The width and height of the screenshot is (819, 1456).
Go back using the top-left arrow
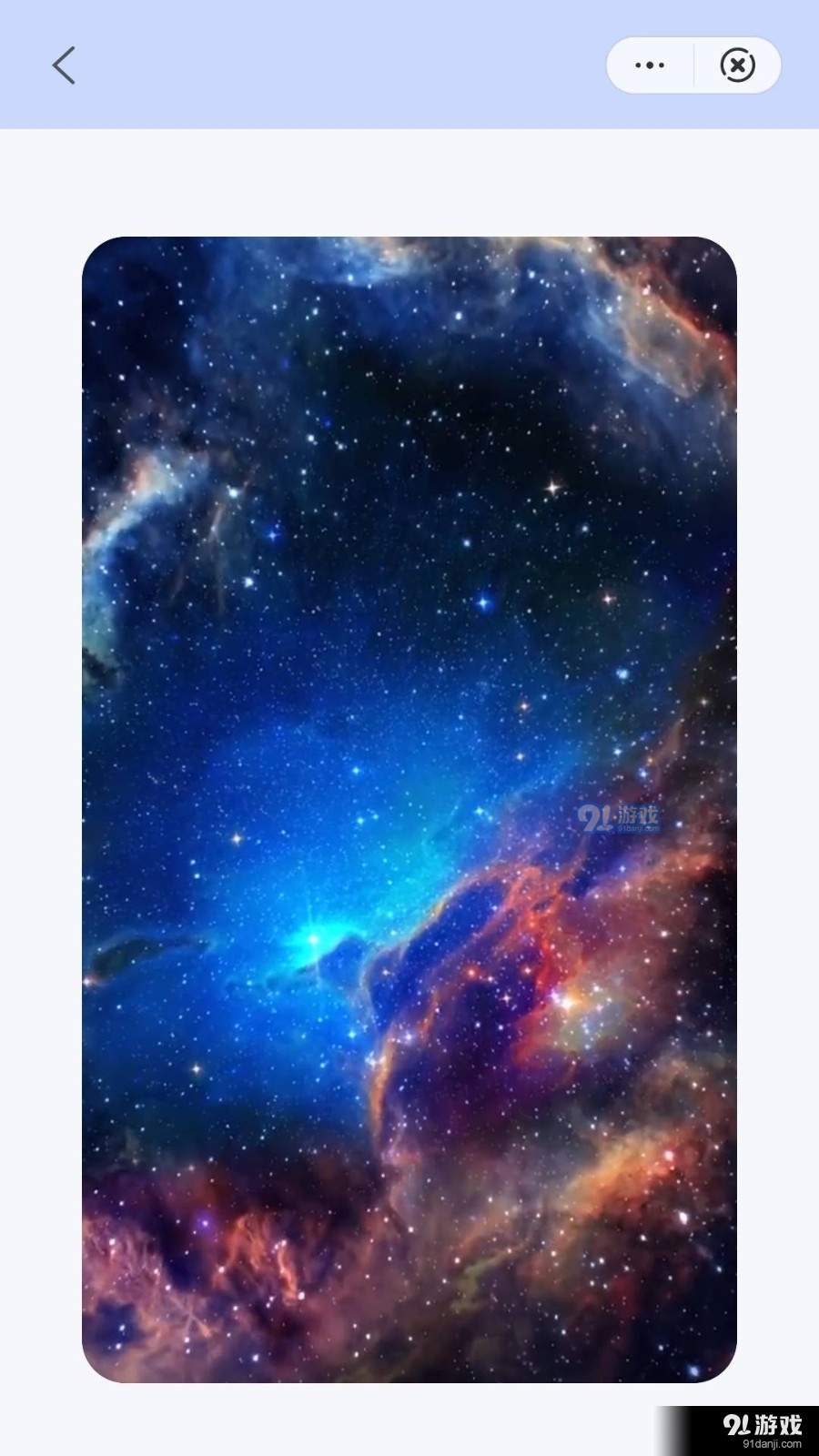coord(64,66)
